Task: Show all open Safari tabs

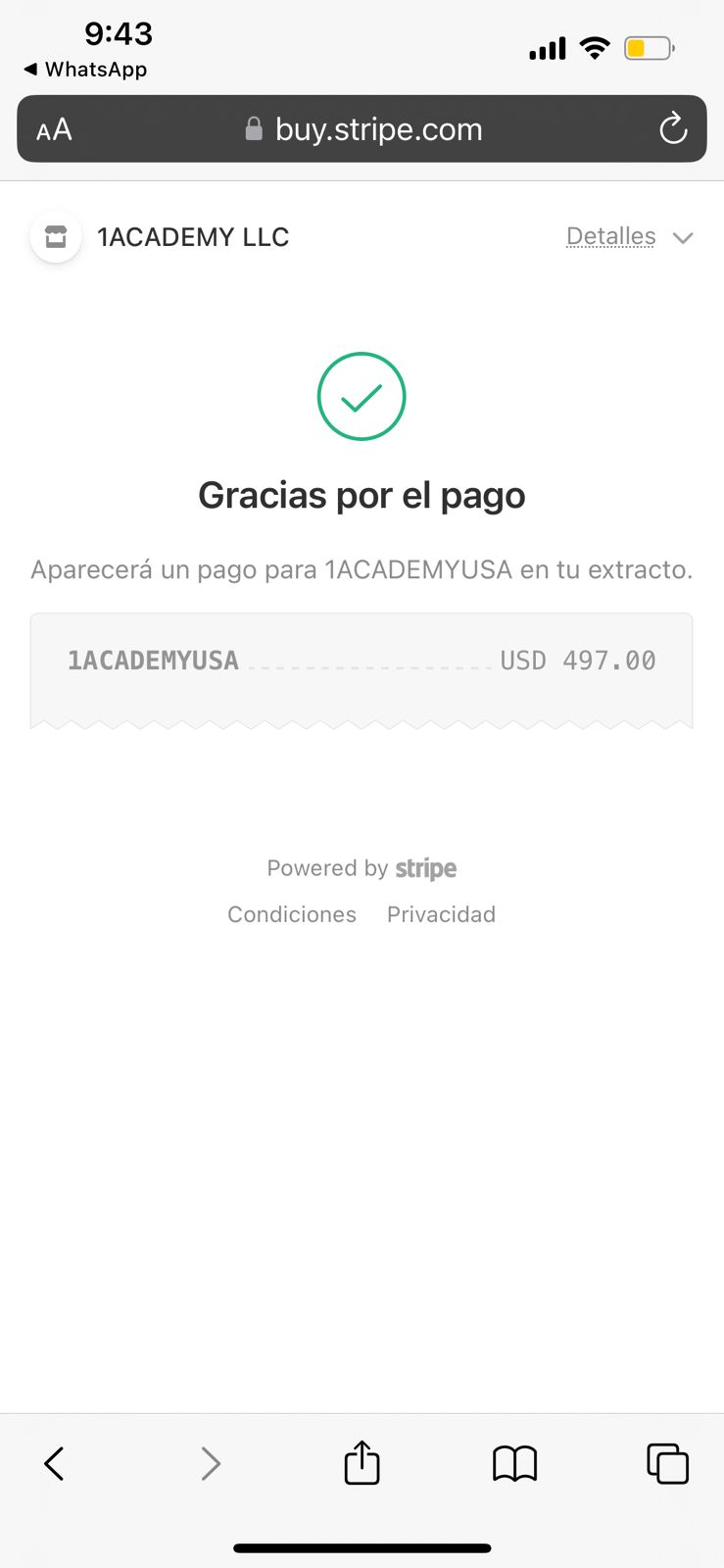Action: click(667, 1464)
